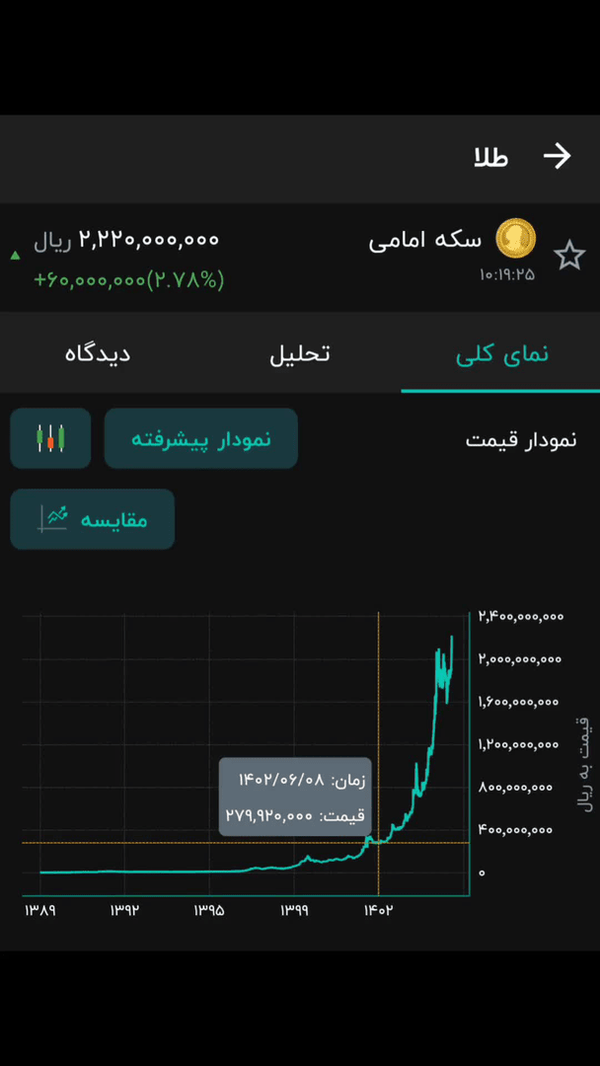Screen dimensions: 600x1066
Task: Open the مقایسه compare button
Action: (92, 519)
